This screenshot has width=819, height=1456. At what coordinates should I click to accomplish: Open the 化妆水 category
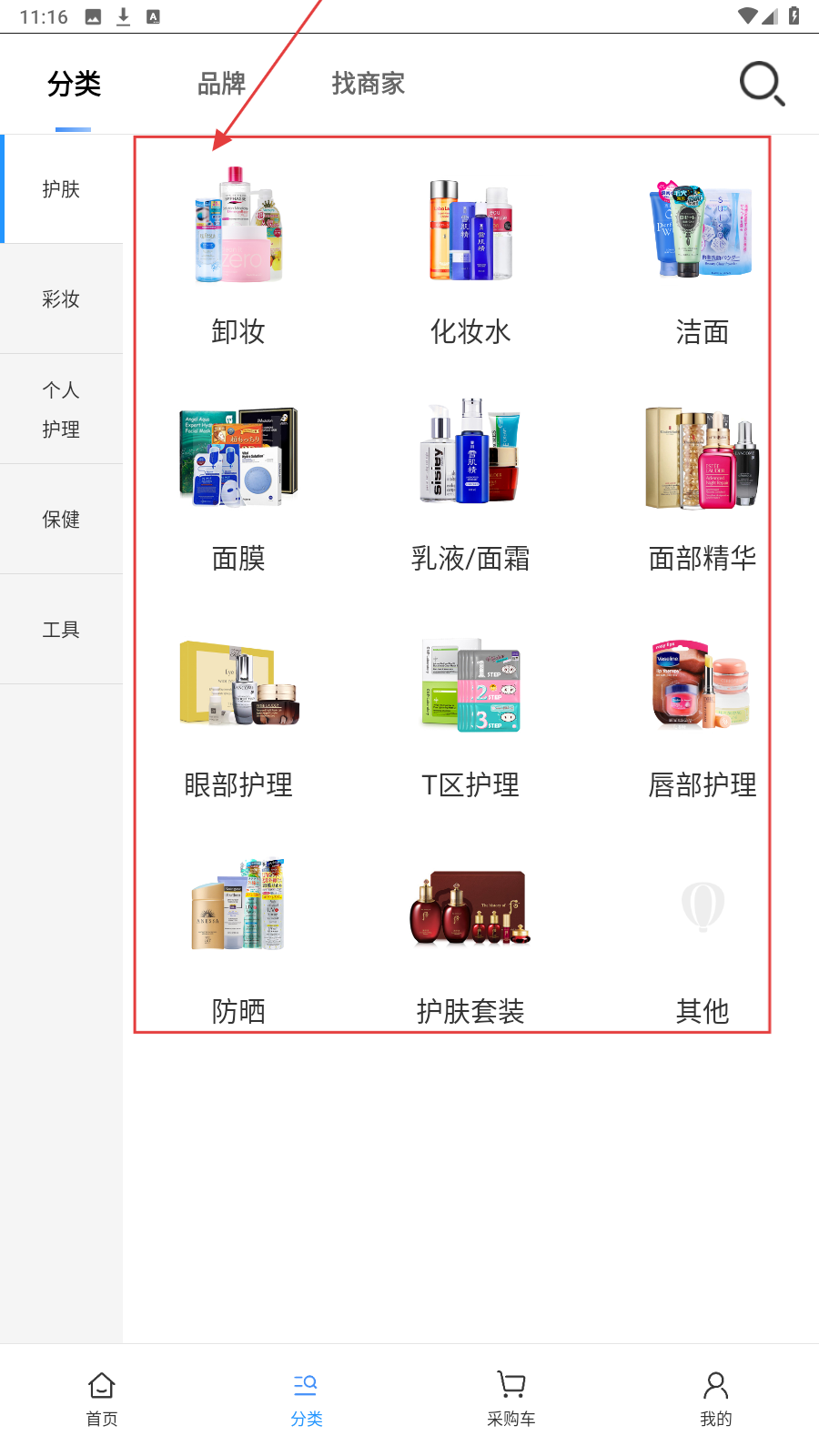click(470, 255)
